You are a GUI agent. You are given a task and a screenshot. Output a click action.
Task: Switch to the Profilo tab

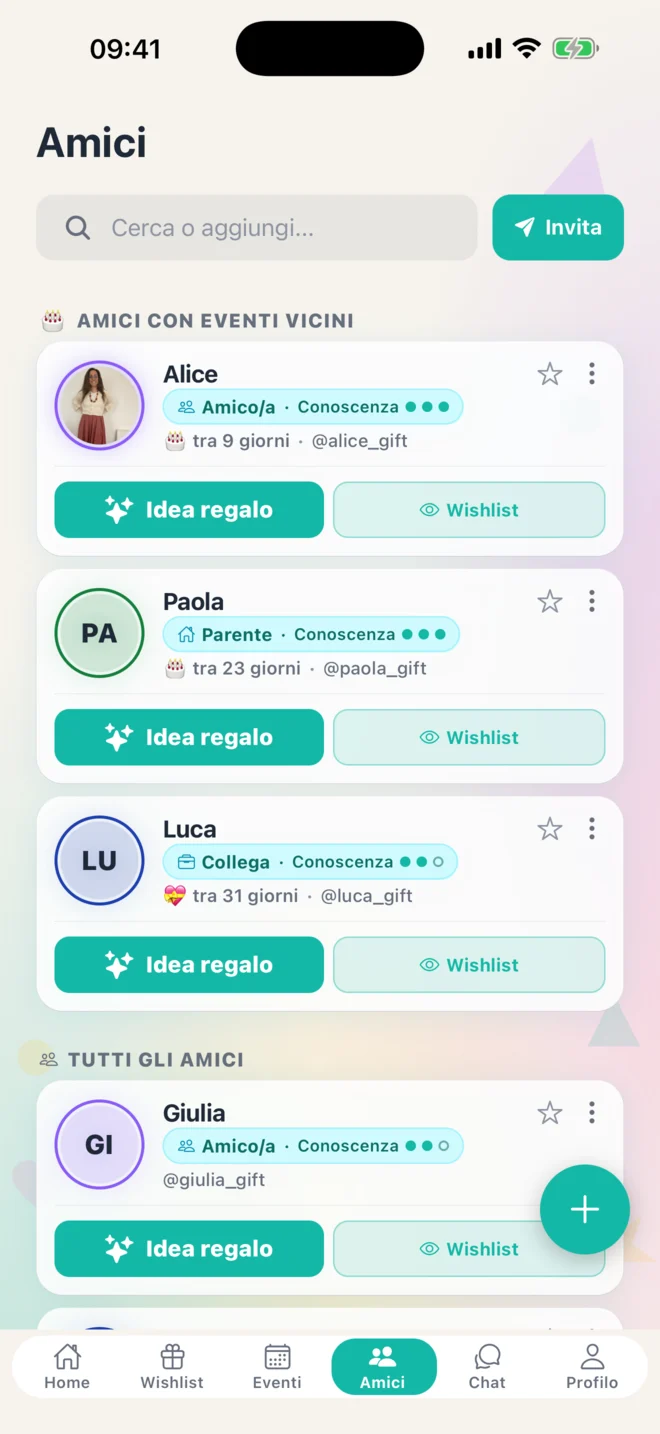592,1367
